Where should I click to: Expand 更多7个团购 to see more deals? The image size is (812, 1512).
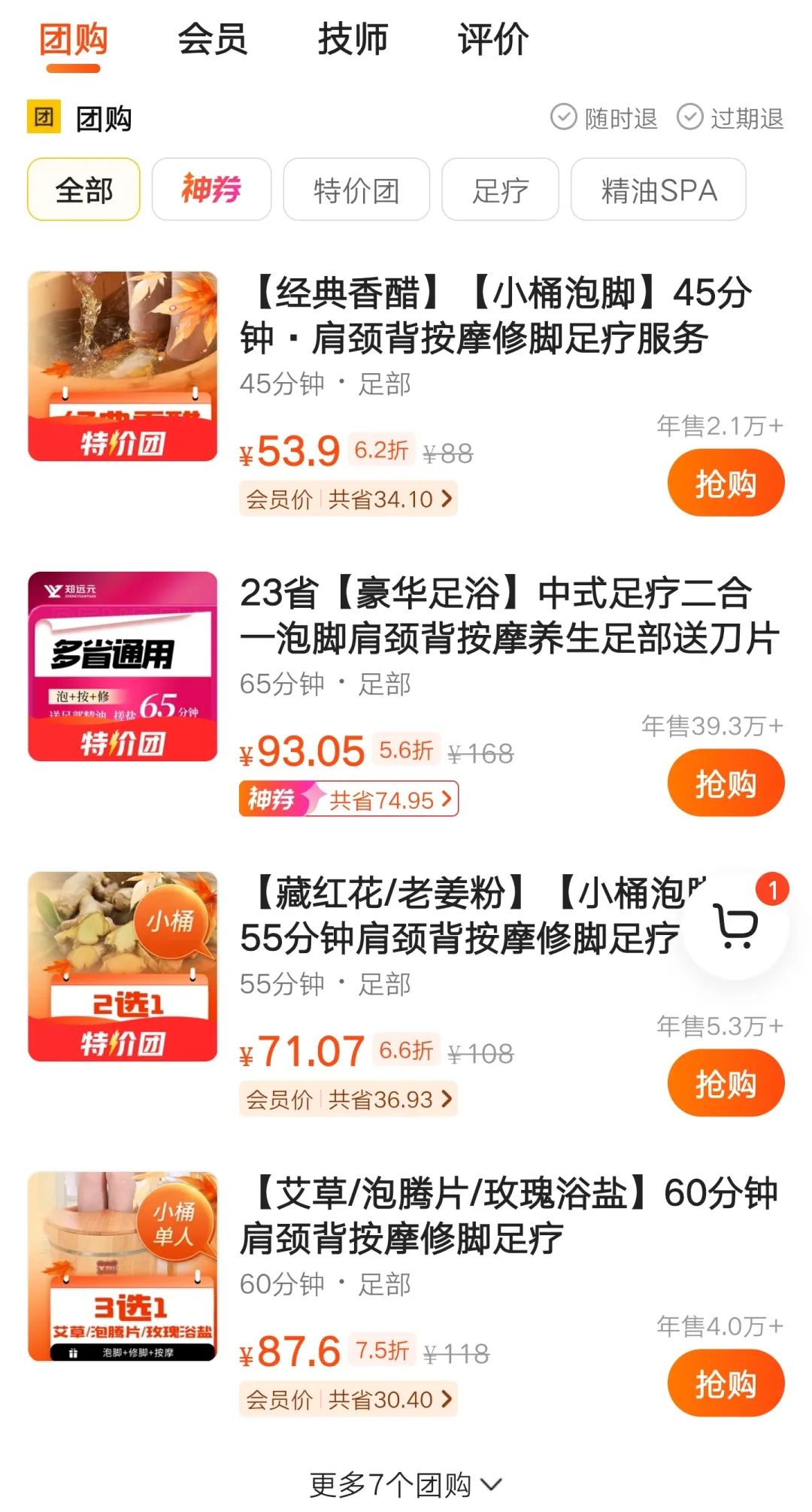406,1485
